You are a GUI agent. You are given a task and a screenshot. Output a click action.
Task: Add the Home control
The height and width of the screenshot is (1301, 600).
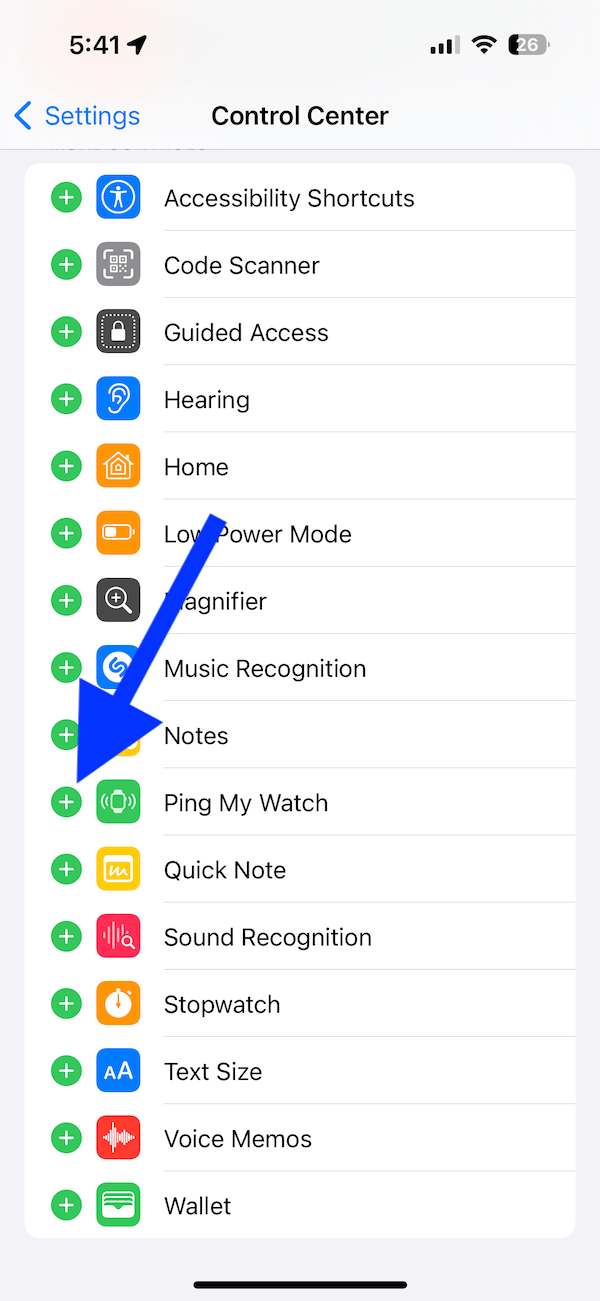(x=66, y=466)
